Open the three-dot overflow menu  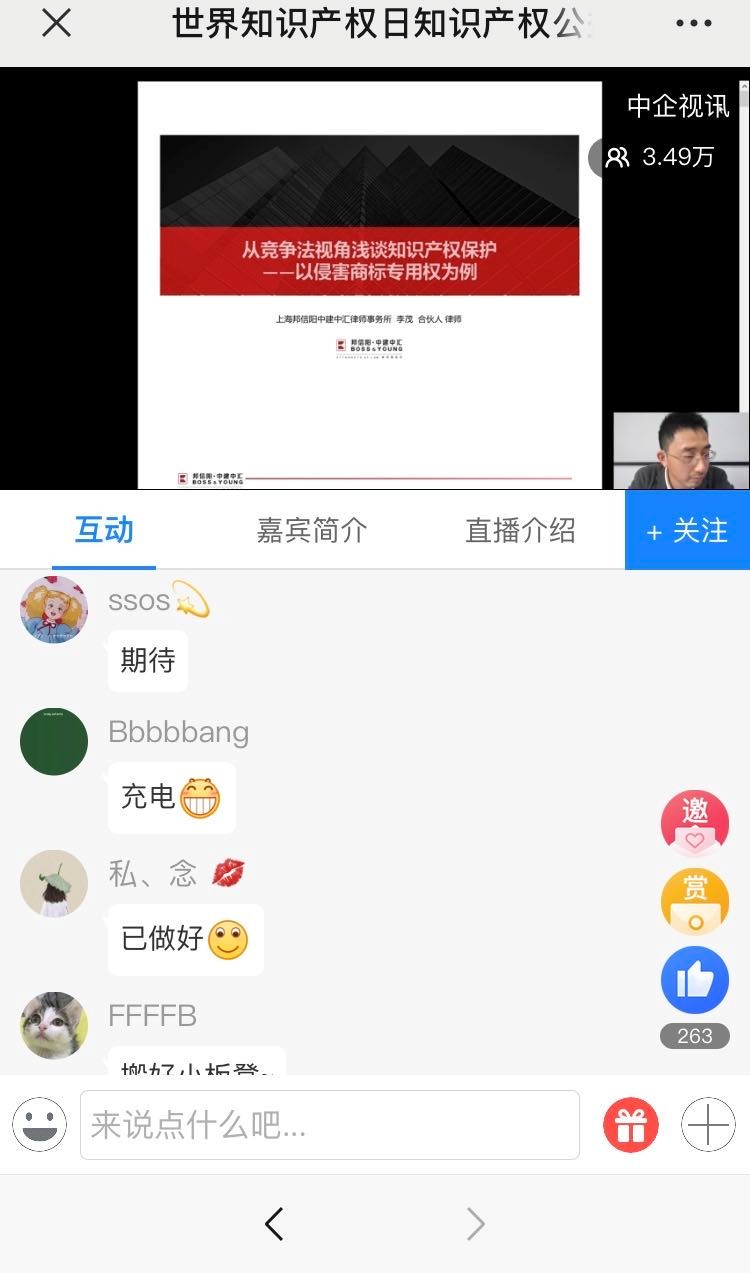click(694, 24)
